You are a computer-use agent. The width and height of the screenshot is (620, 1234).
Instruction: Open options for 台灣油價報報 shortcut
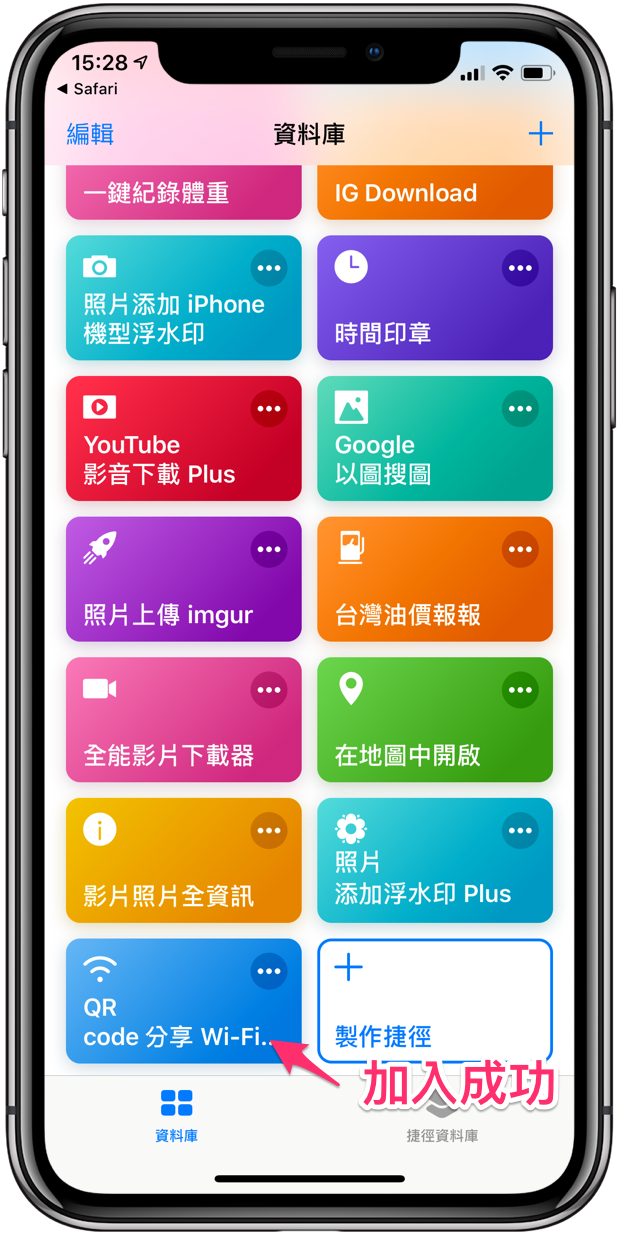[520, 549]
